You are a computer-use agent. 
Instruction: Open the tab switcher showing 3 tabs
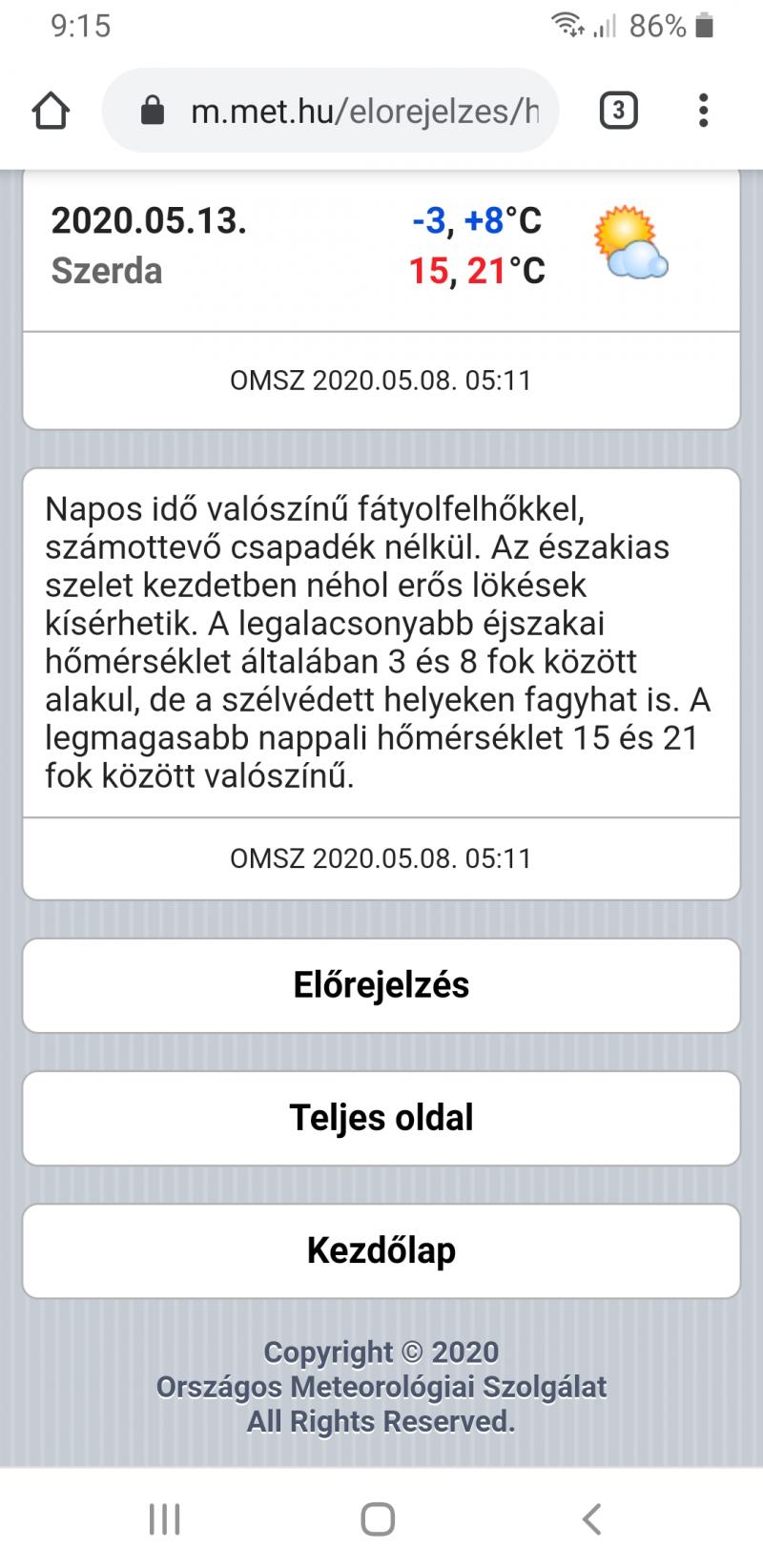point(618,111)
